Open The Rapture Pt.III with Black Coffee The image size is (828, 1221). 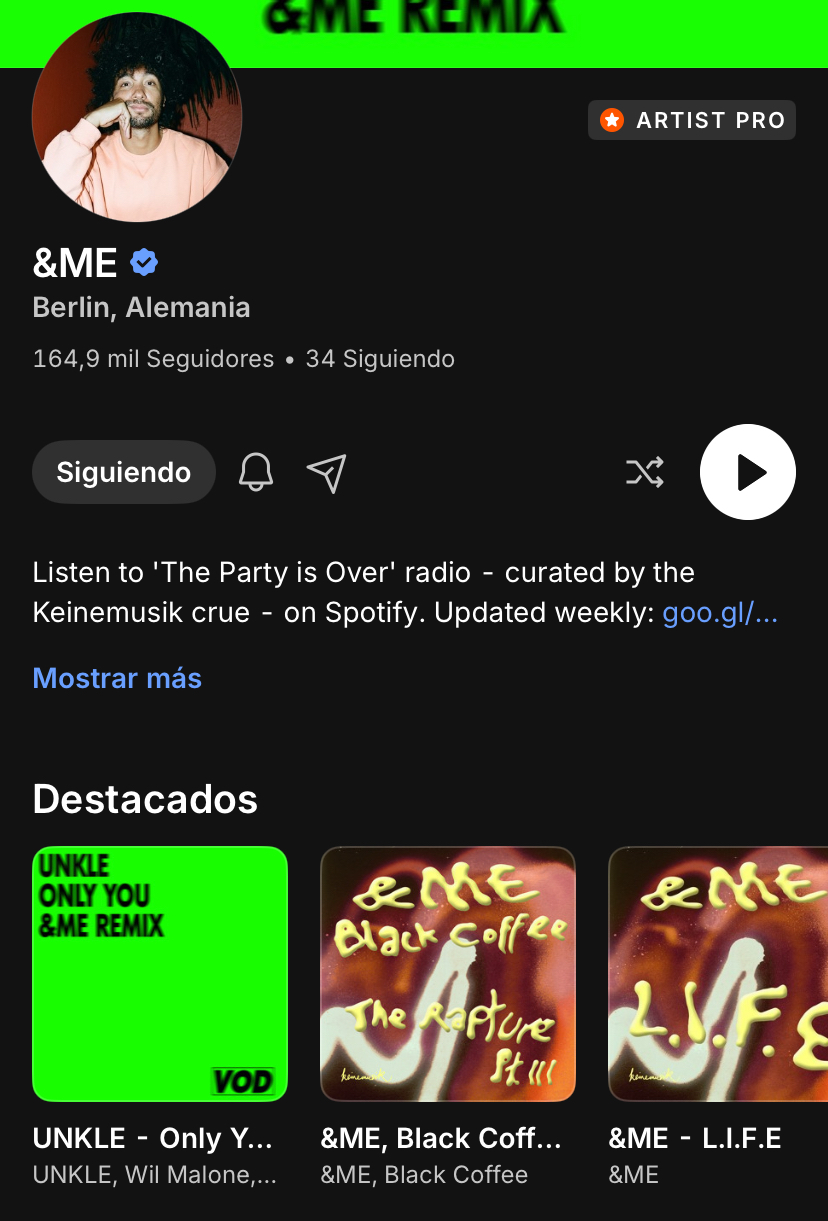tap(447, 974)
